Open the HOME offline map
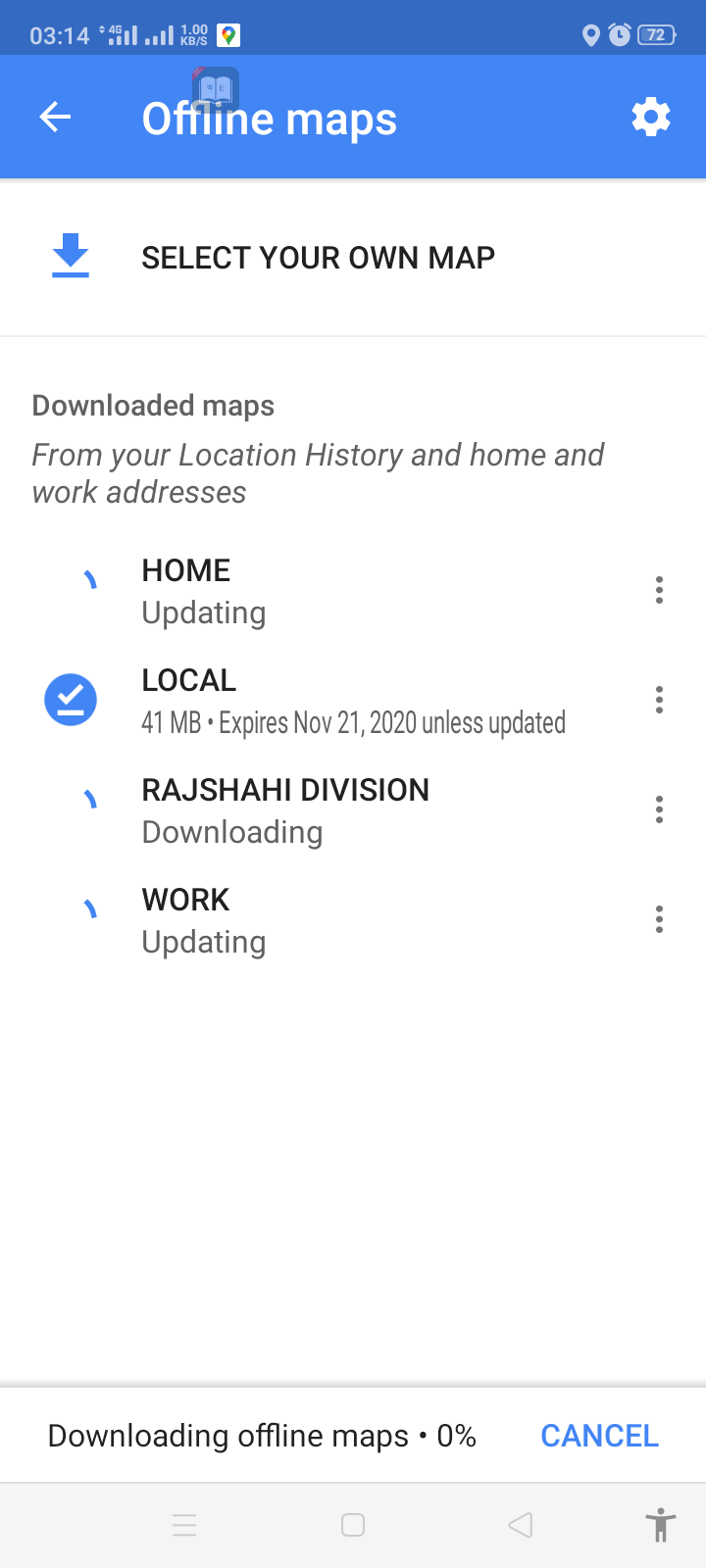The image size is (706, 1568). pyautogui.click(x=353, y=591)
